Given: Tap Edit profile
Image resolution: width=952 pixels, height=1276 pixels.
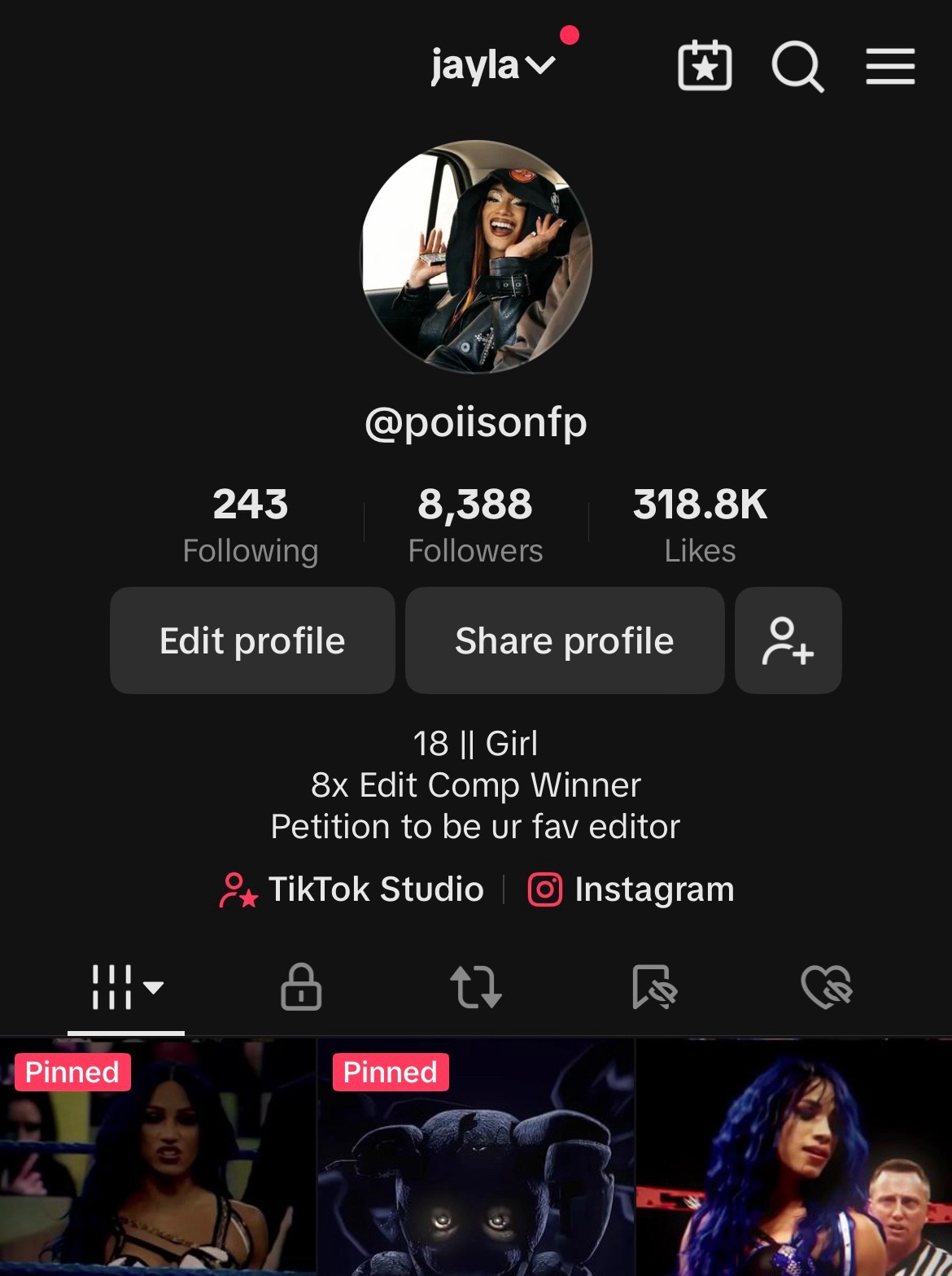Looking at the screenshot, I should point(252,640).
